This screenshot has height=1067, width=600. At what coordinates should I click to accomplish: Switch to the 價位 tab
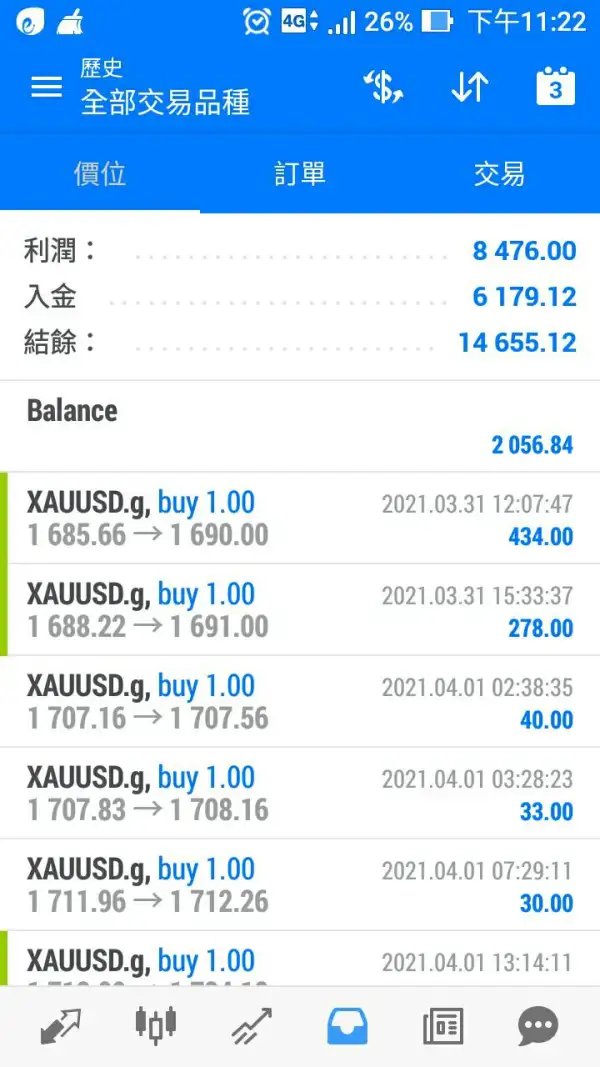(100, 174)
